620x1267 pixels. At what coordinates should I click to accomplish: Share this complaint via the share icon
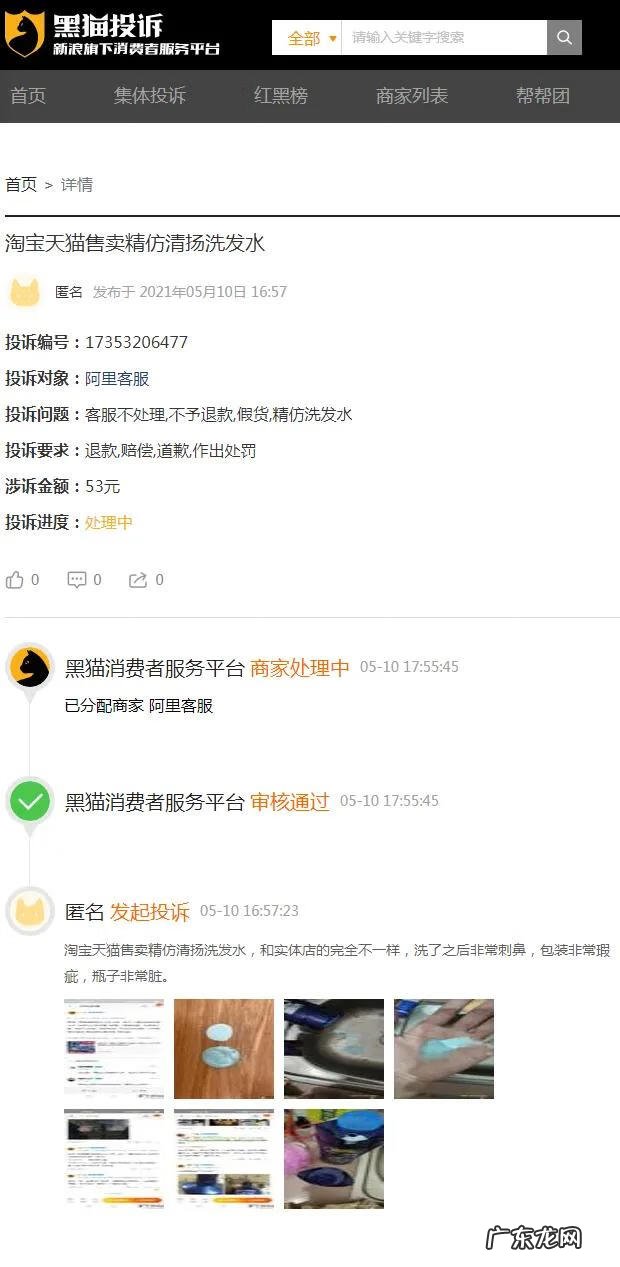138,580
